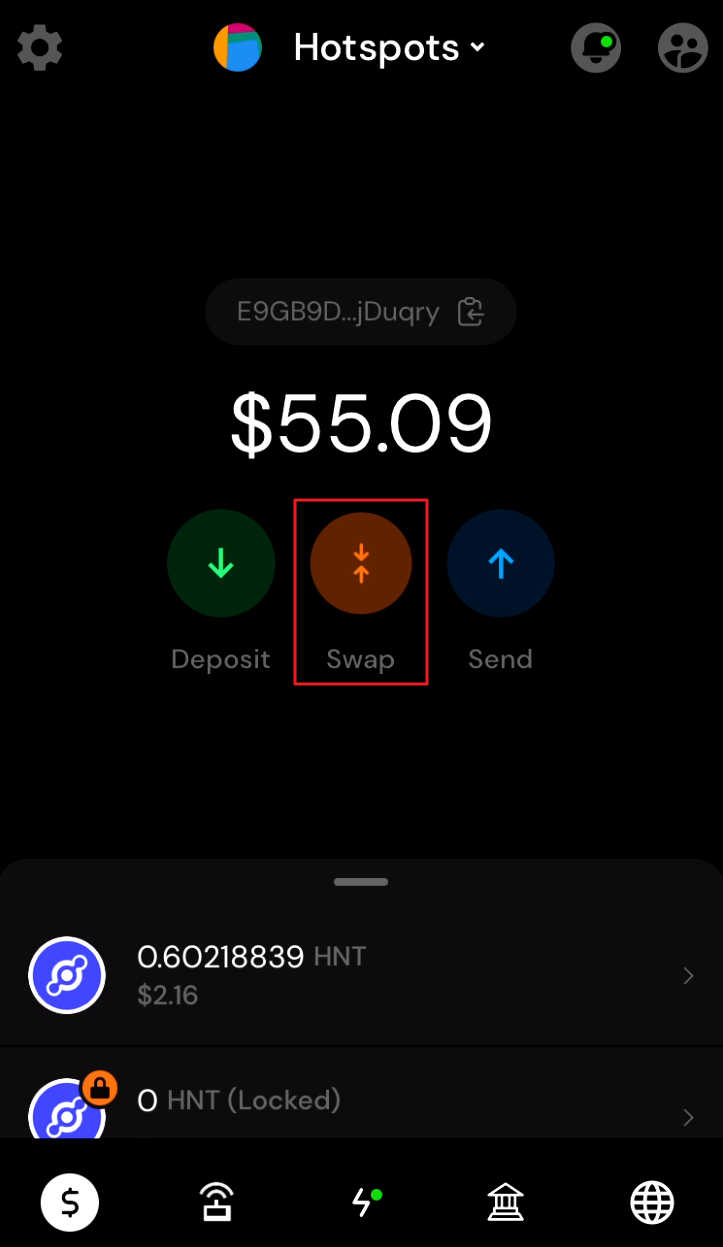This screenshot has height=1247, width=723.
Task: Tap the bottom sheet drag handle
Action: coord(361,882)
